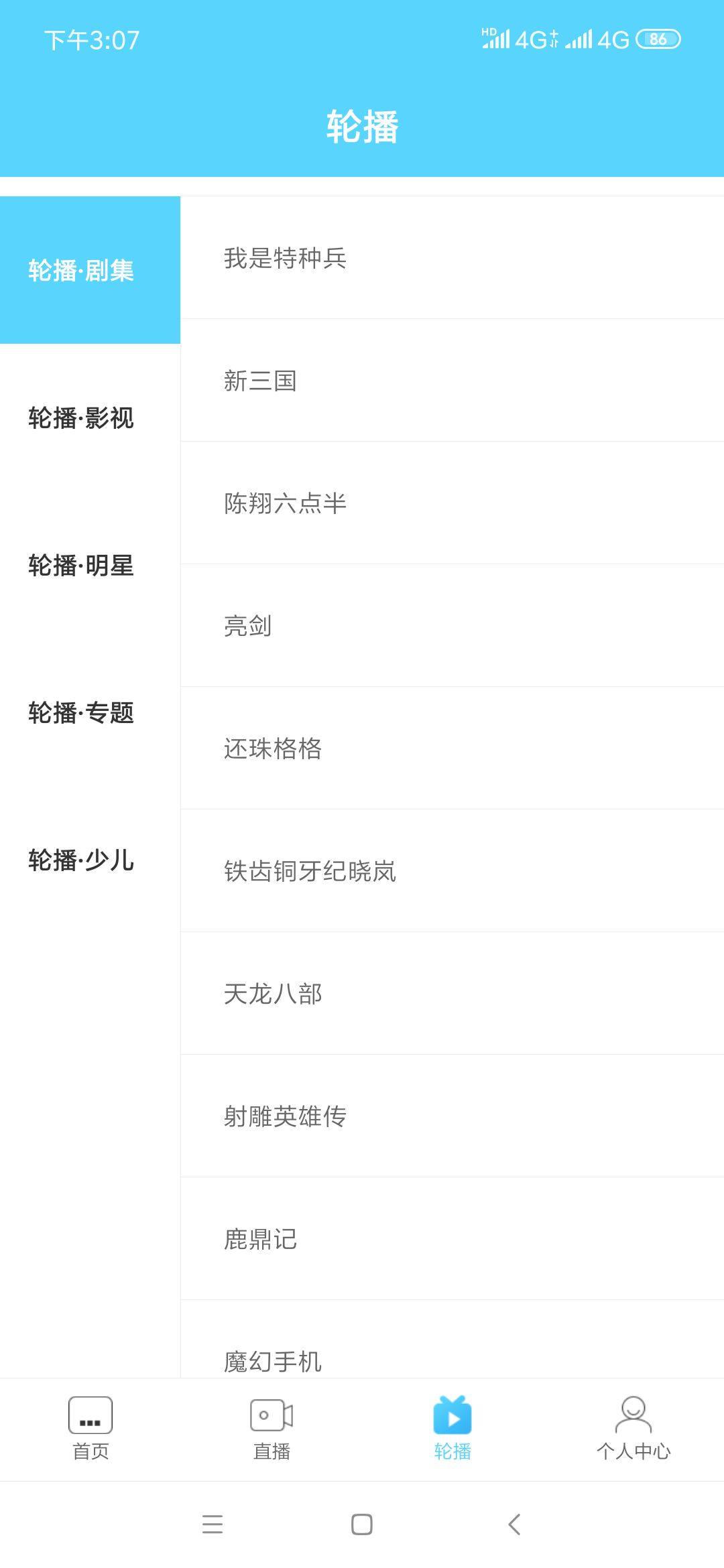
Task: Tap the 轮播 tab in the bottom bar
Action: pos(452,1429)
